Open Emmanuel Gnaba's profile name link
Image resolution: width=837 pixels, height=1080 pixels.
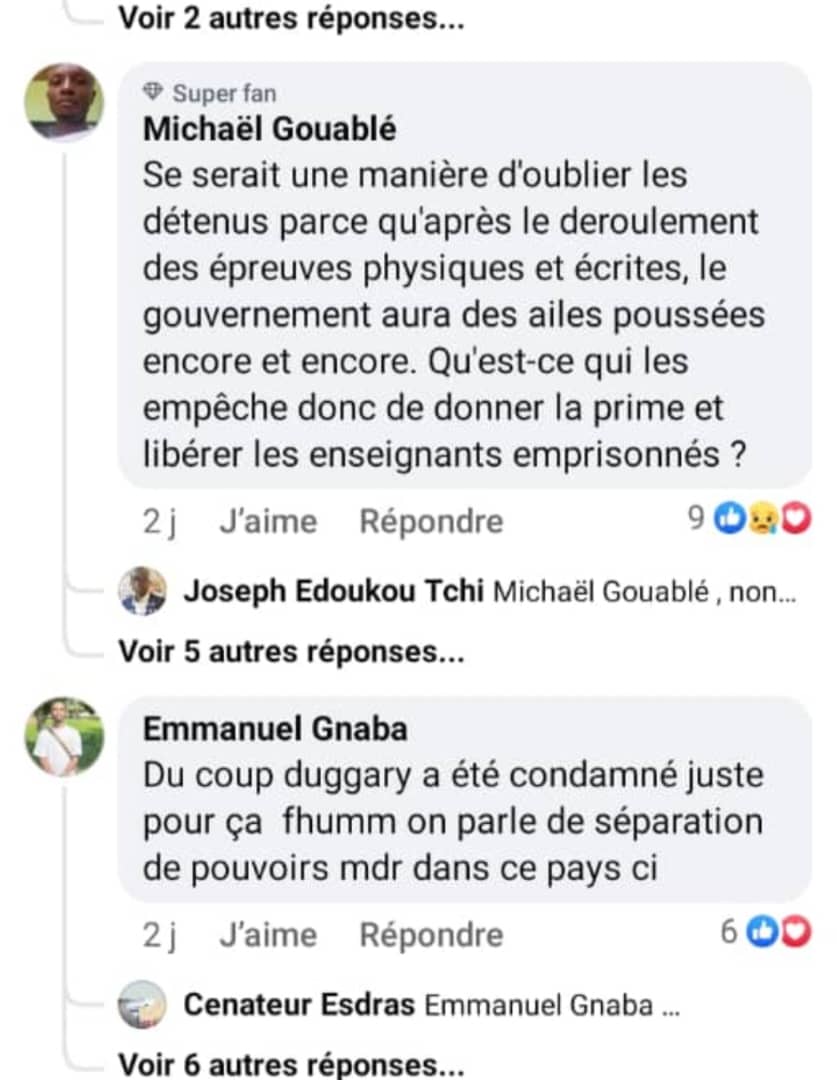coord(275,729)
